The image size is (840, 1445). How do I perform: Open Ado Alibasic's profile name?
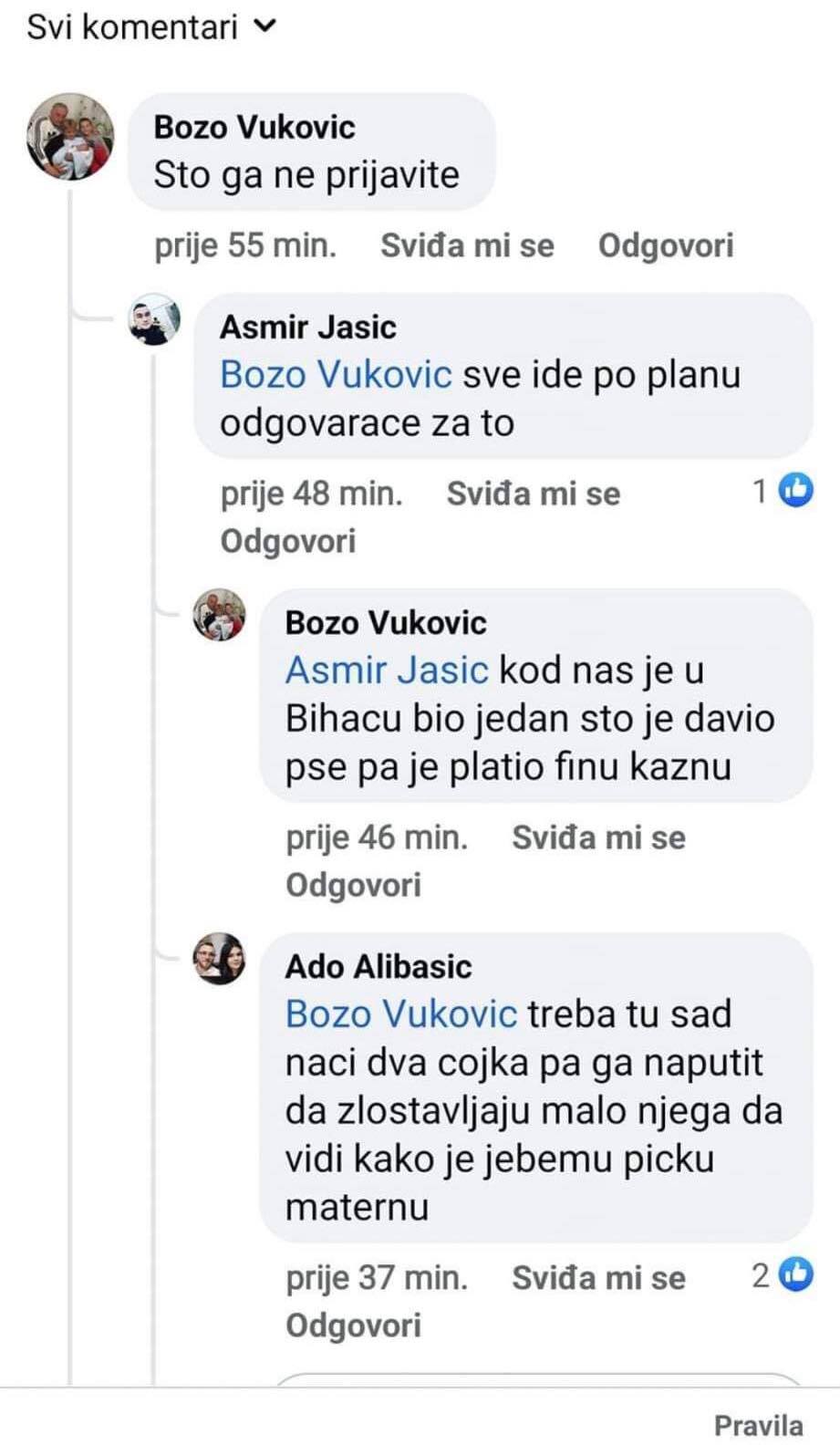pyautogui.click(x=378, y=966)
